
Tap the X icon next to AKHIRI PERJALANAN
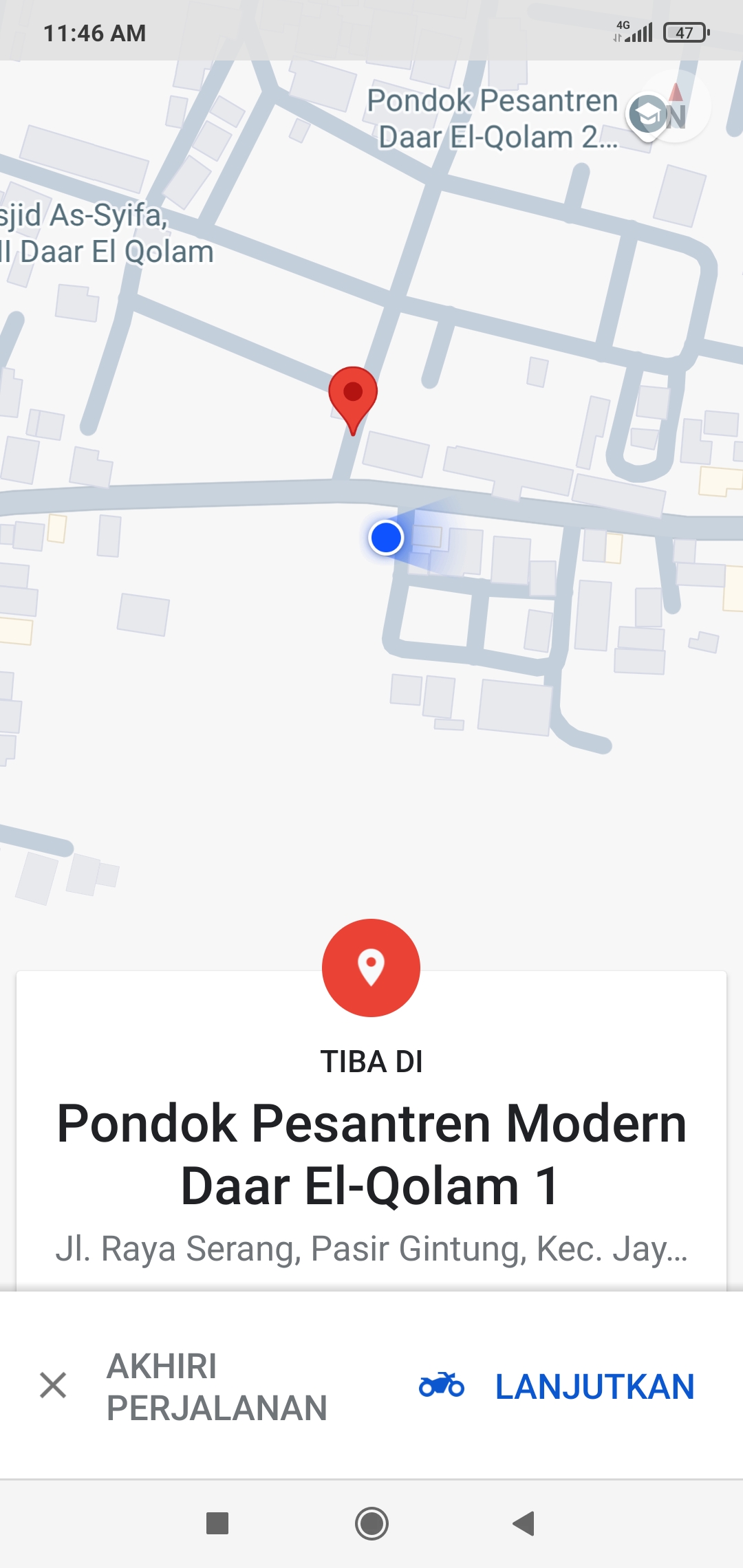pyautogui.click(x=52, y=1386)
